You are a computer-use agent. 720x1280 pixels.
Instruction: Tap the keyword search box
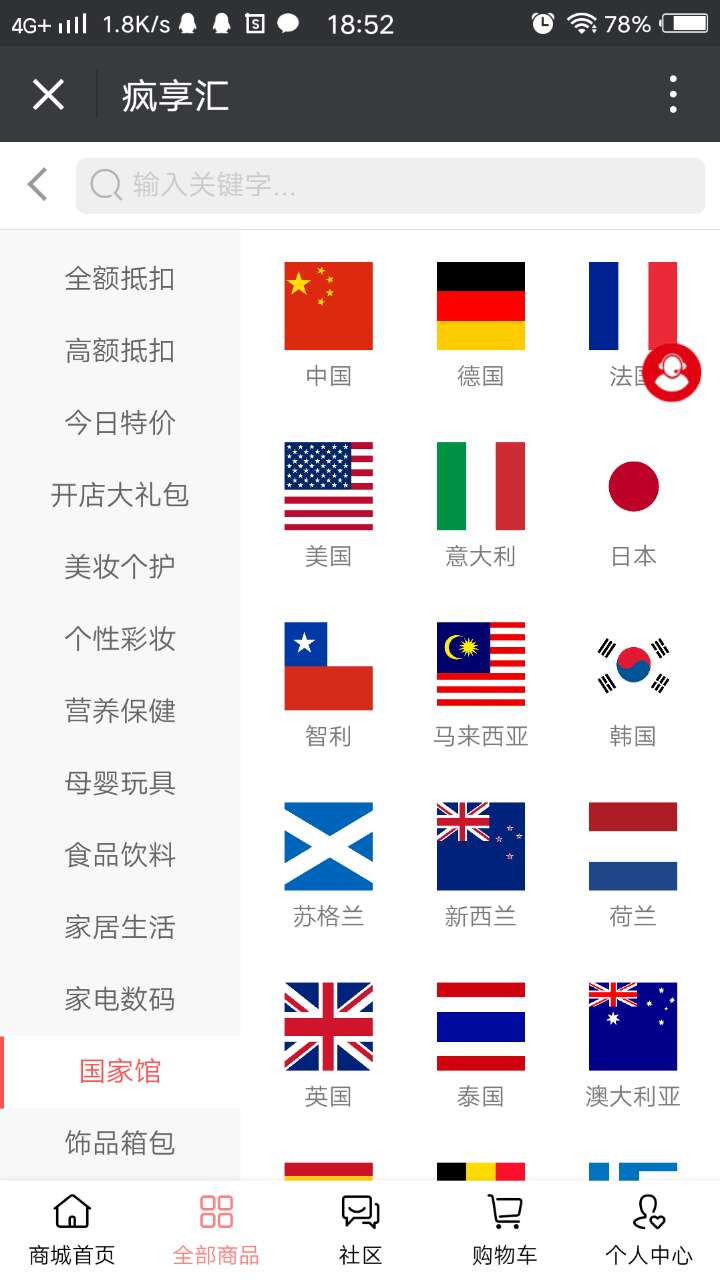point(390,185)
